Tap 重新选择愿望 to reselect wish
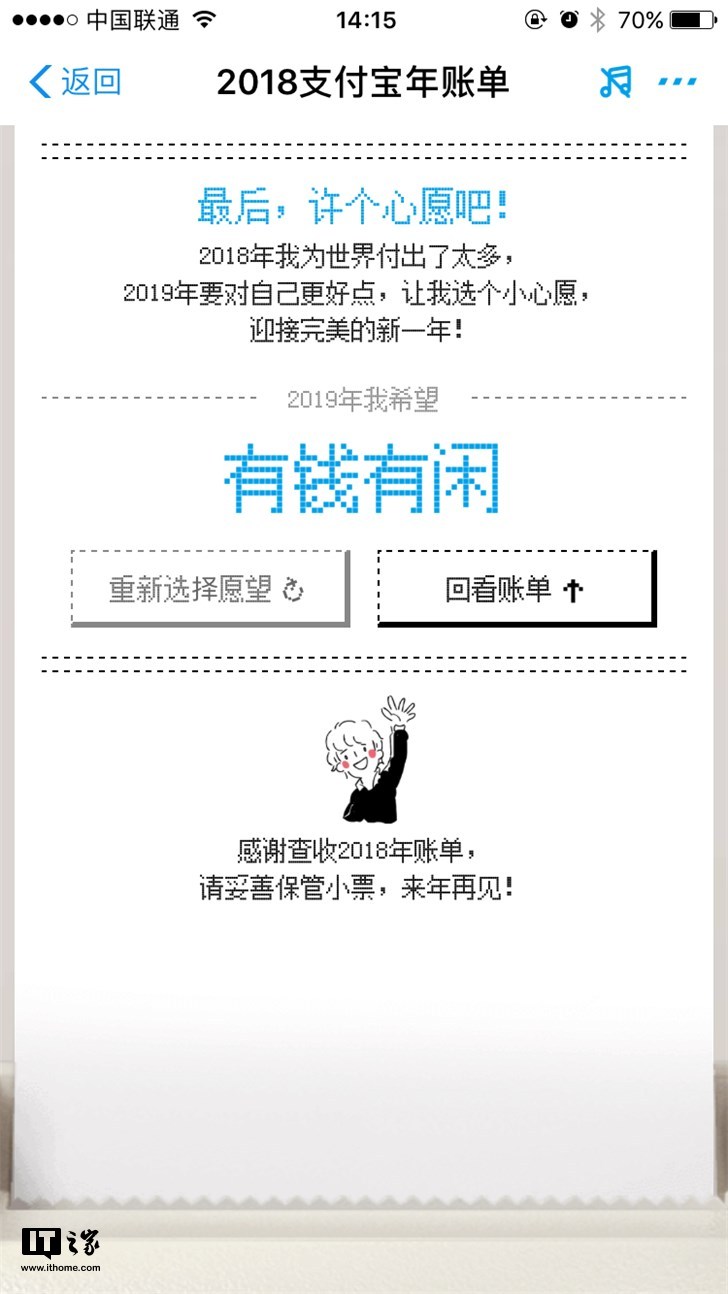Viewport: 728px width, 1294px height. 209,589
